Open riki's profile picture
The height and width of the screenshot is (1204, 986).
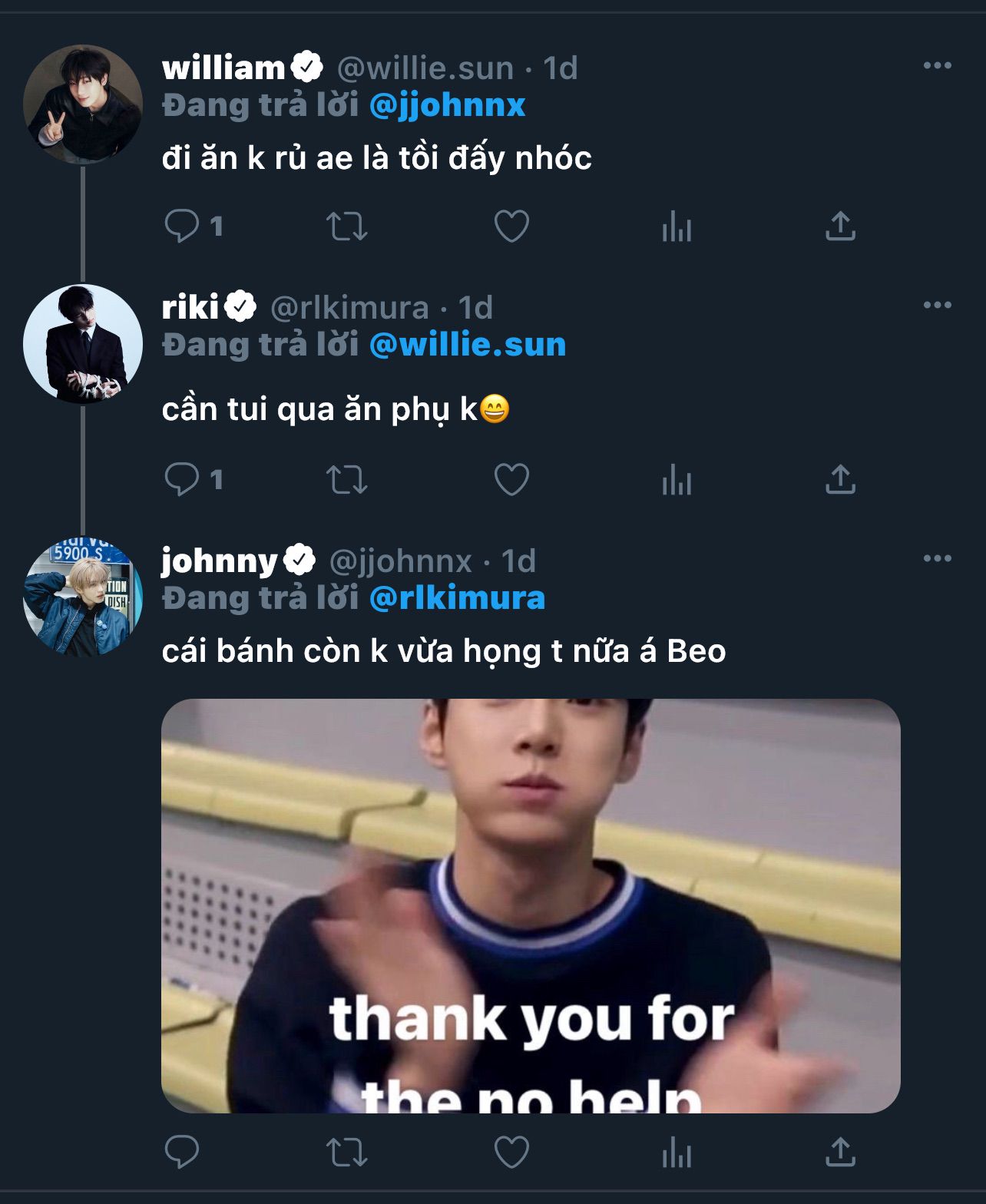(x=83, y=344)
